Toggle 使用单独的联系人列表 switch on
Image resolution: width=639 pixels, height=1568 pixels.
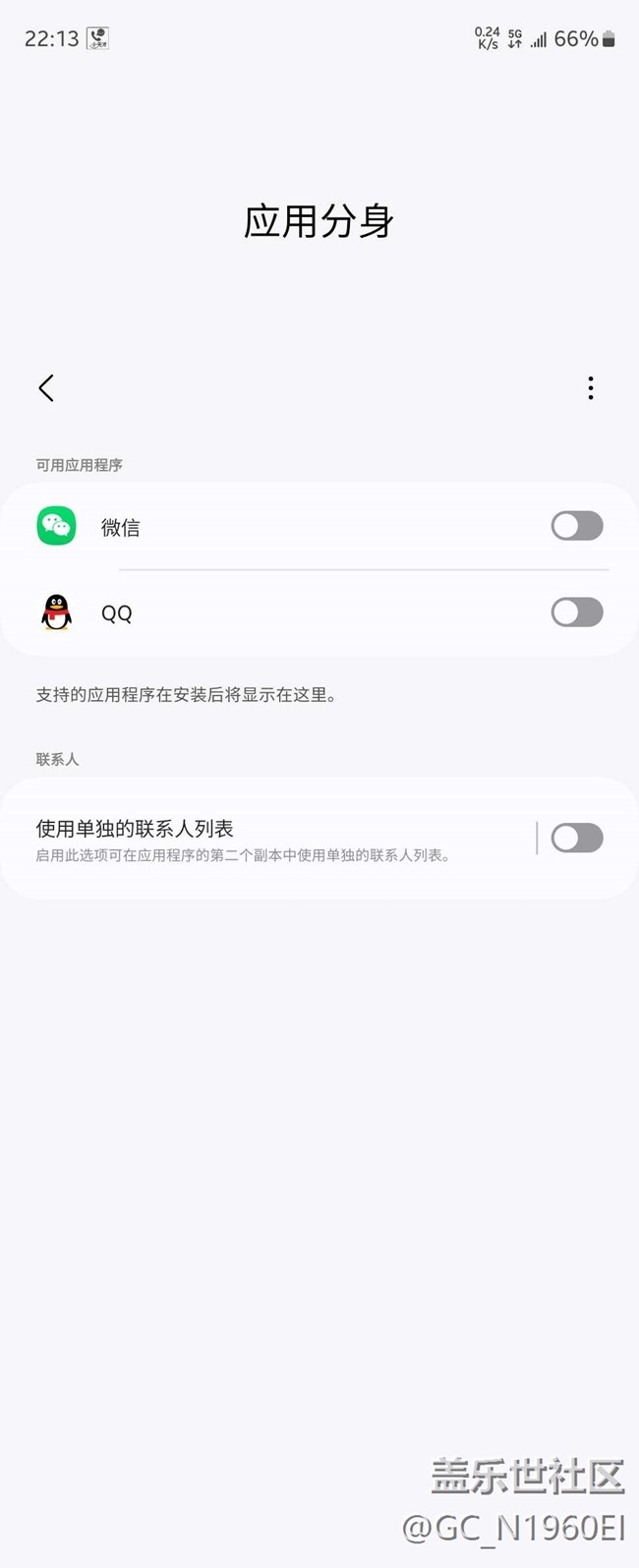pyautogui.click(x=576, y=838)
